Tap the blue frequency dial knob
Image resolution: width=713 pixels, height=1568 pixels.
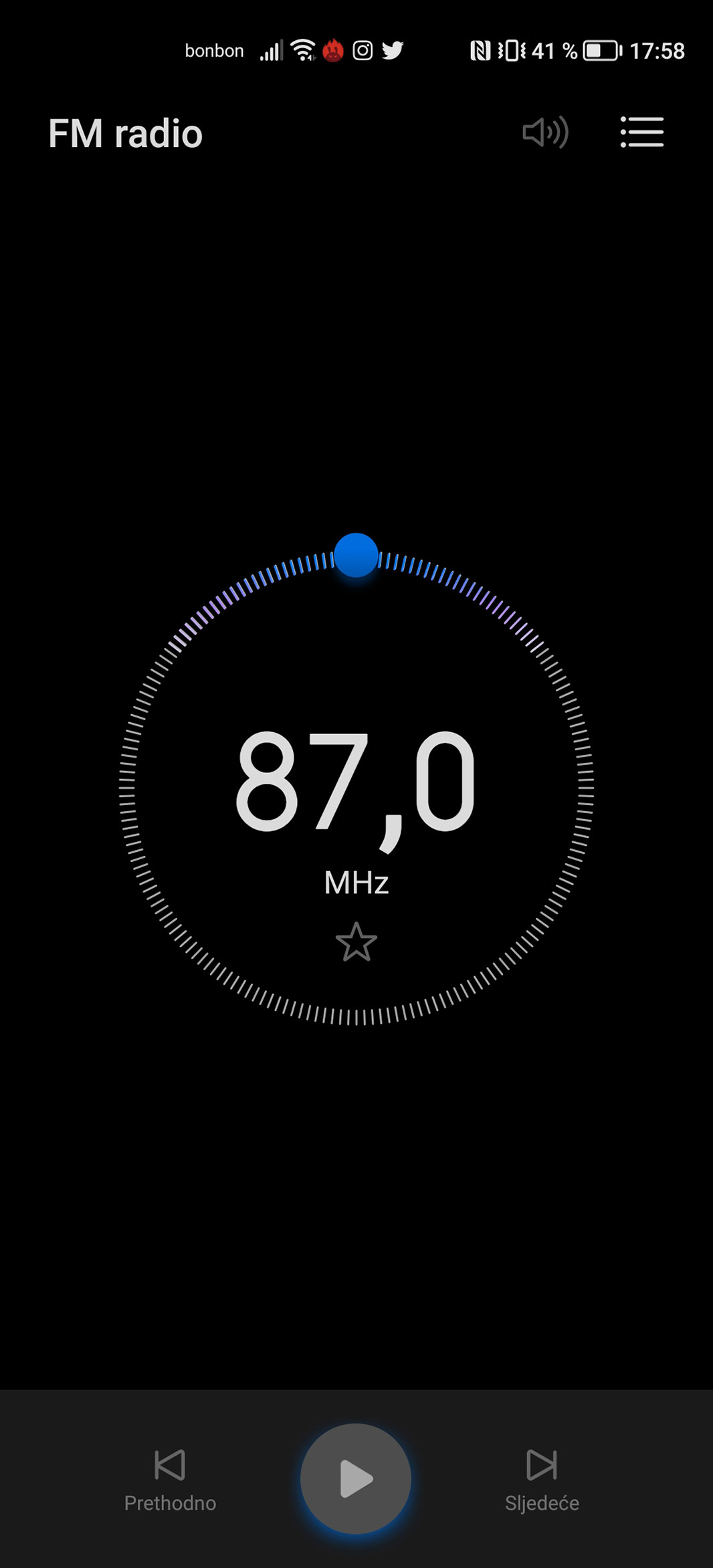(356, 555)
